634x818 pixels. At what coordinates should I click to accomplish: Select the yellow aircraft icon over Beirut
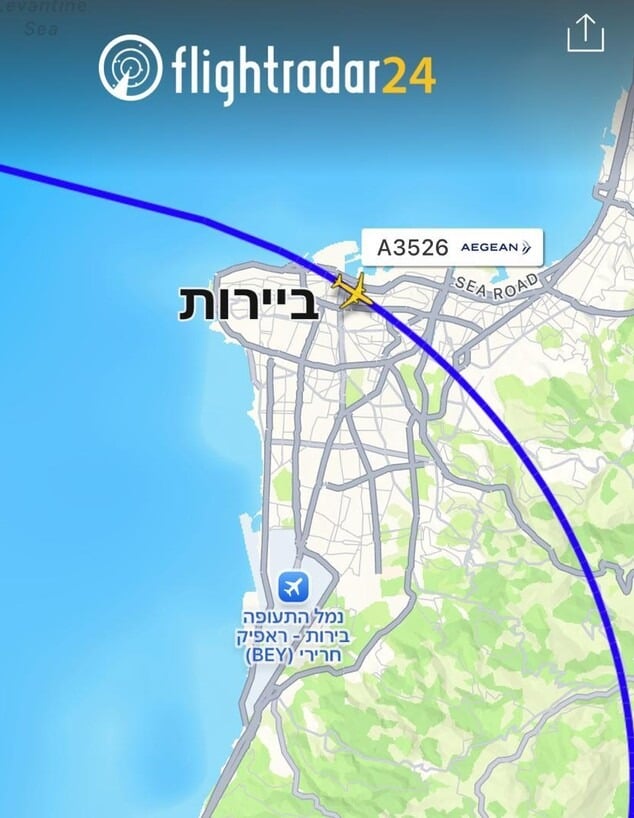pyautogui.click(x=351, y=291)
